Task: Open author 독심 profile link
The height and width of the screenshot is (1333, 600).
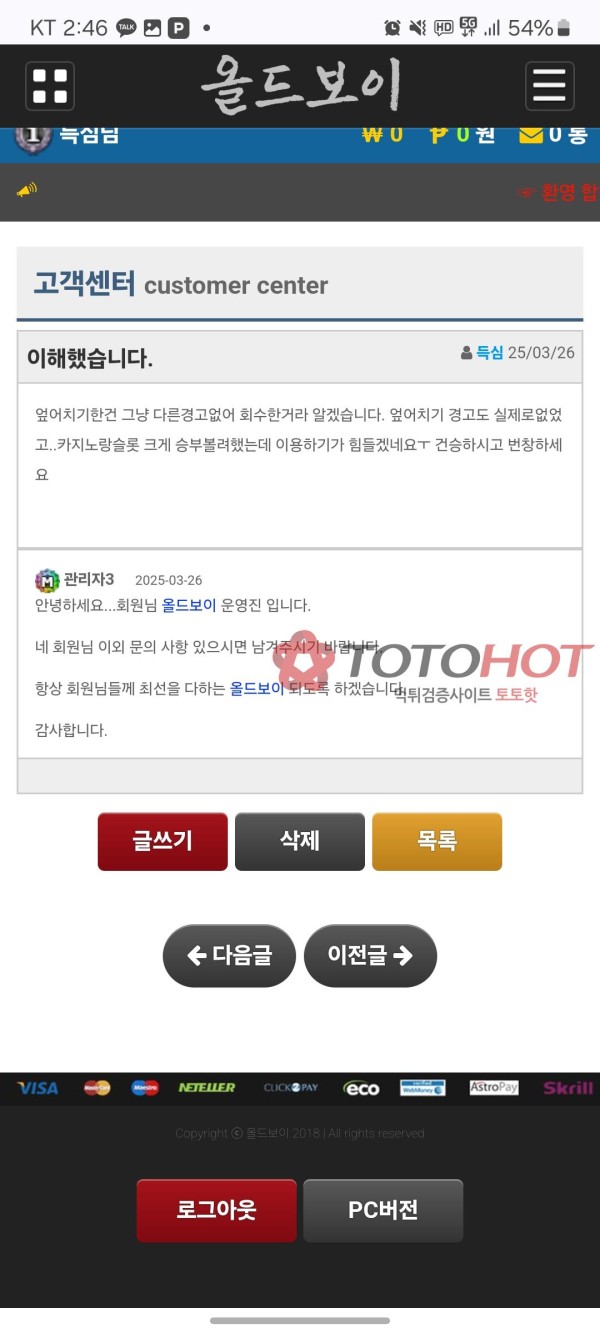Action: [x=489, y=352]
